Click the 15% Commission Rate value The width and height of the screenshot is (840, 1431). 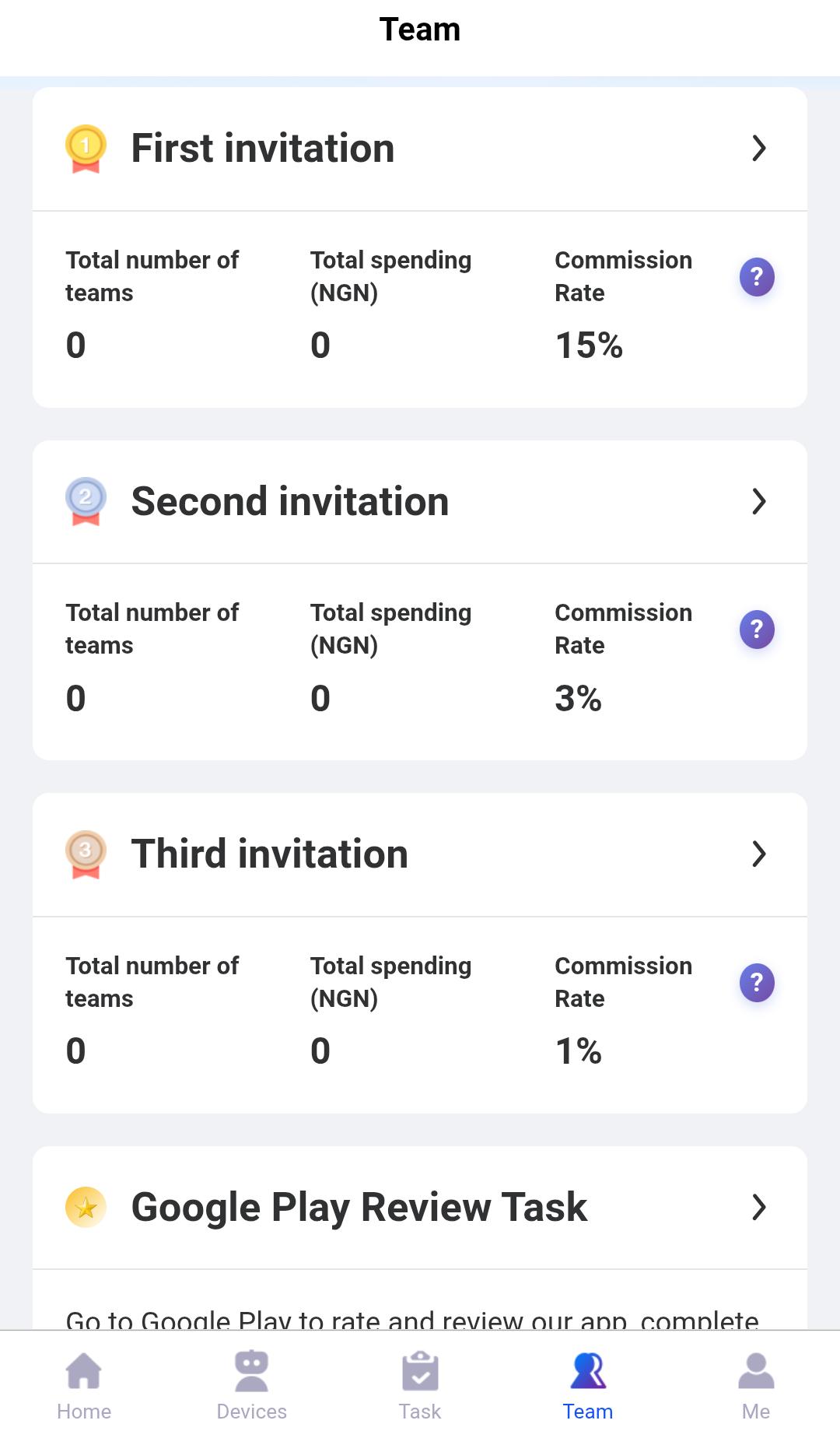589,345
